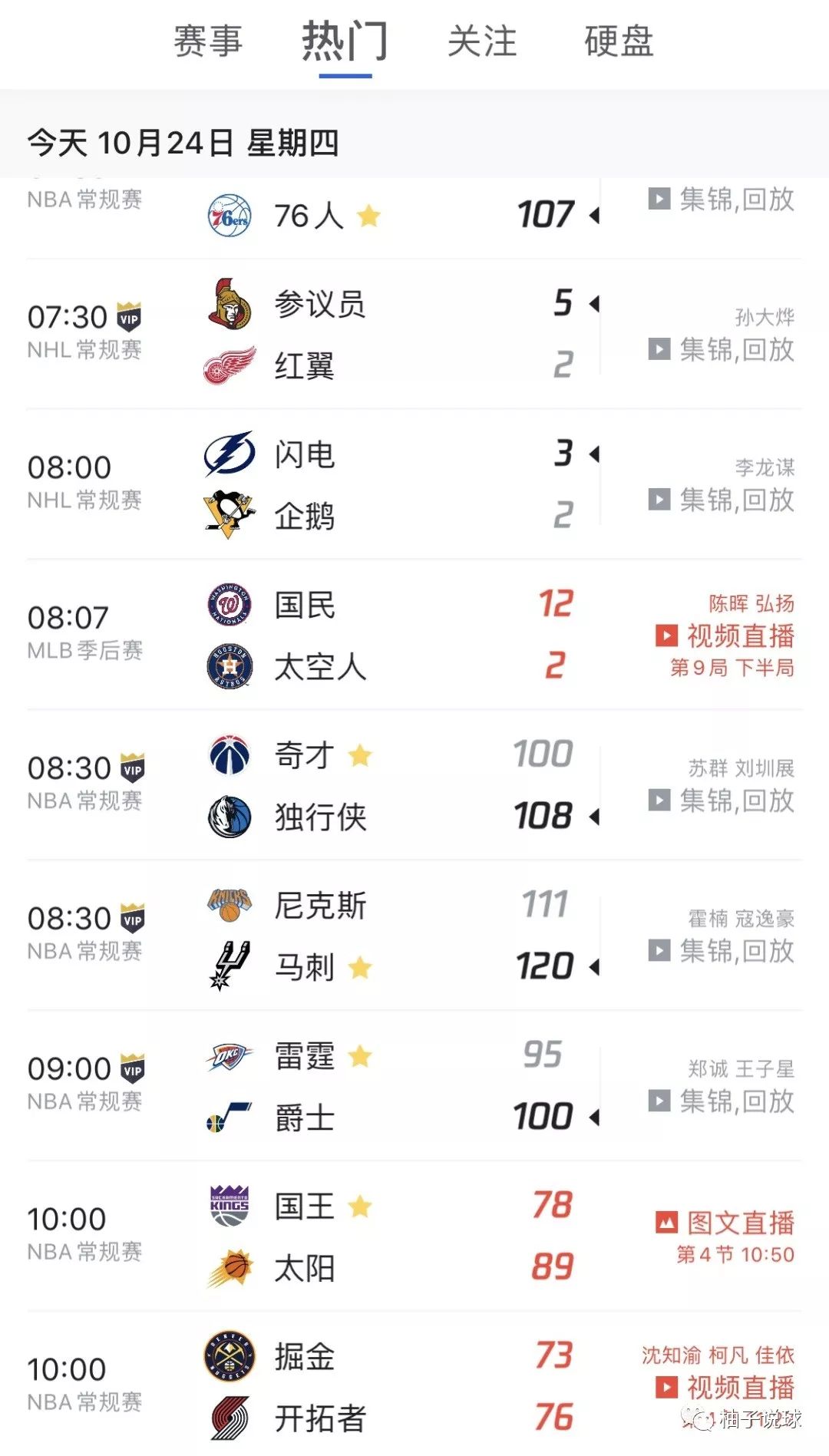Switch to the 赛事 tab
The image size is (829, 1456).
(x=208, y=41)
